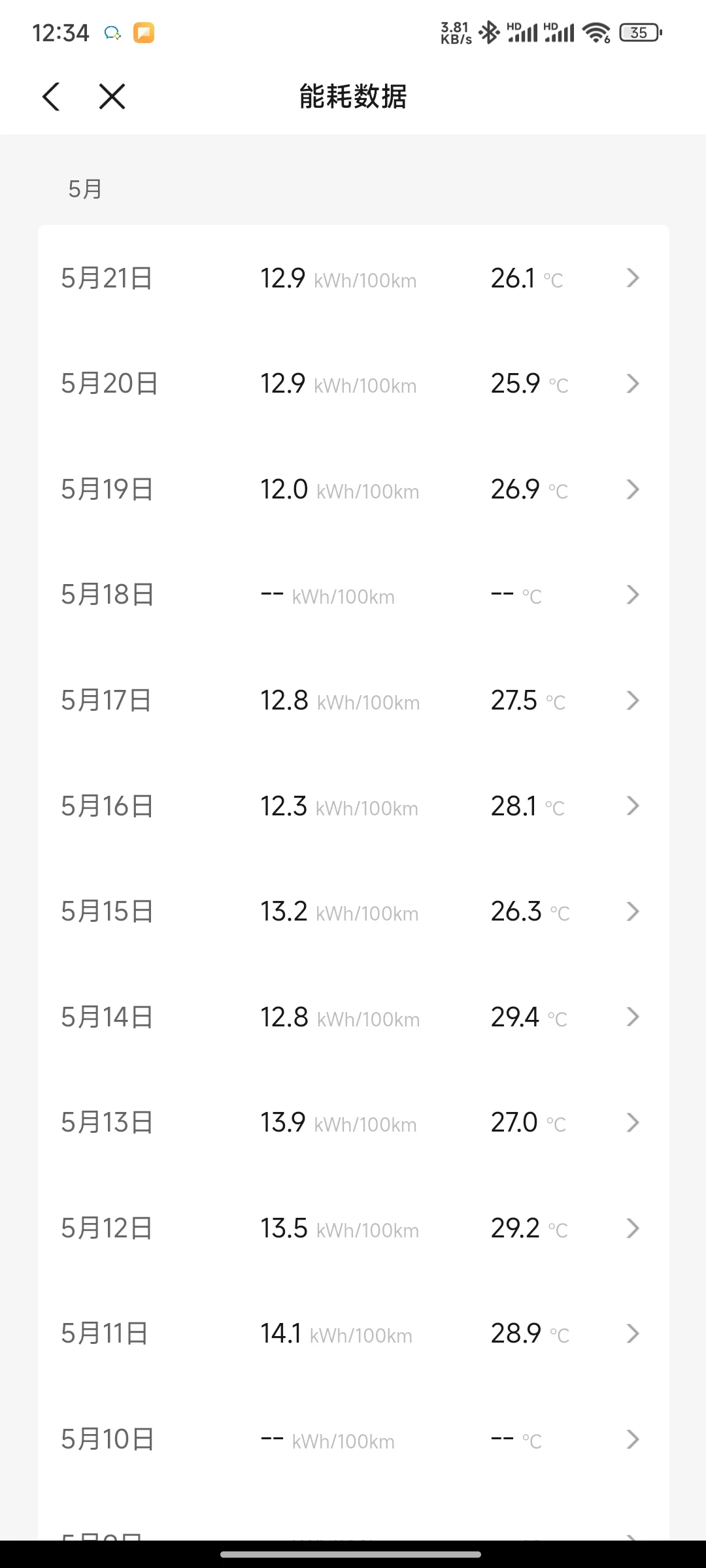The width and height of the screenshot is (706, 1568).
Task: Open the 5月15日 row
Action: [353, 911]
